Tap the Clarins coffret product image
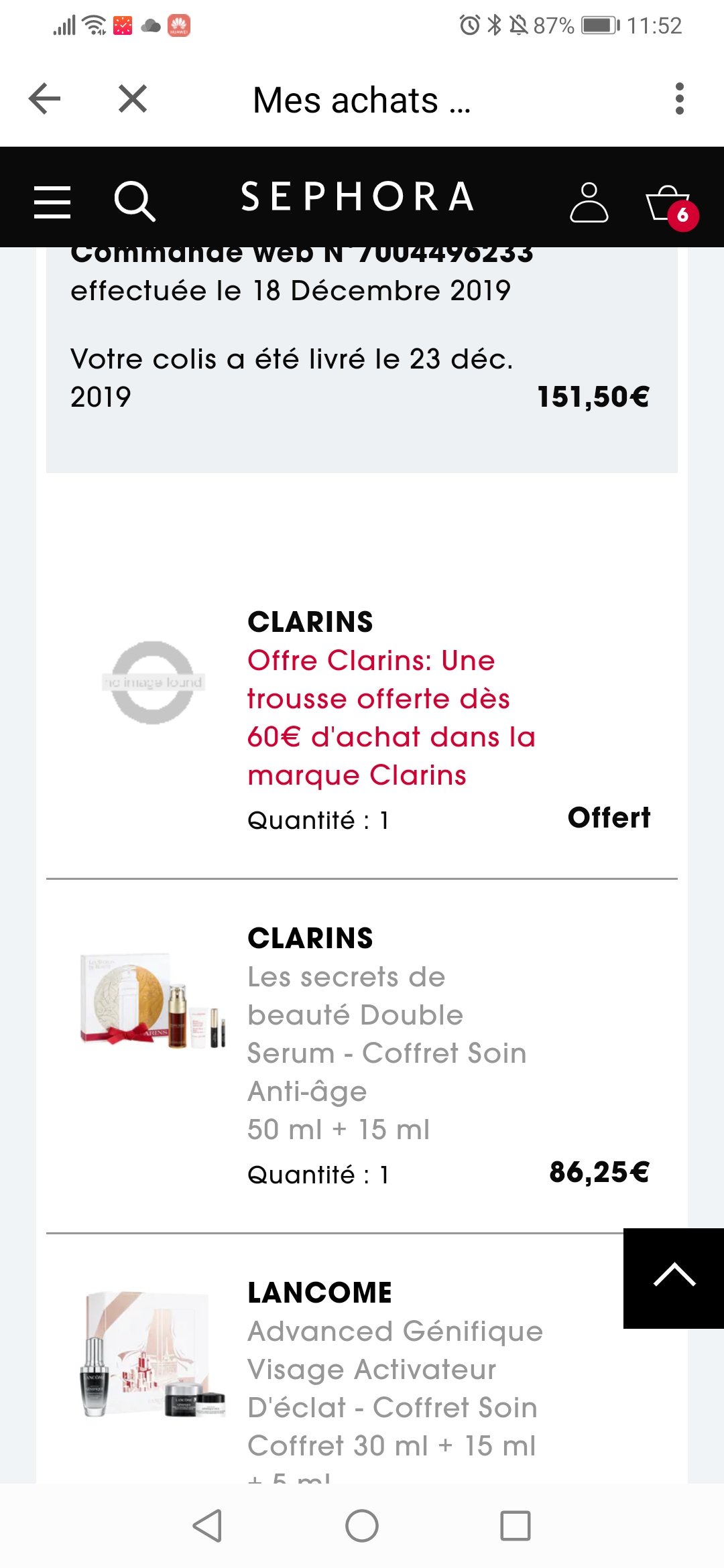 click(153, 1000)
